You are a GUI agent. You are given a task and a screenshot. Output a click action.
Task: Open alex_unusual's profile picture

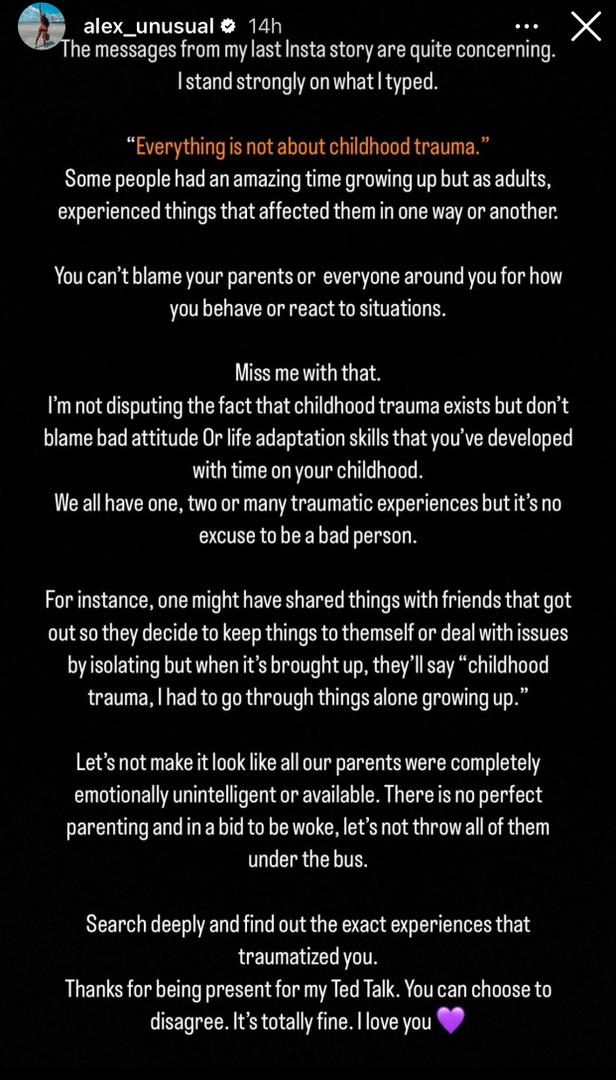[41, 26]
